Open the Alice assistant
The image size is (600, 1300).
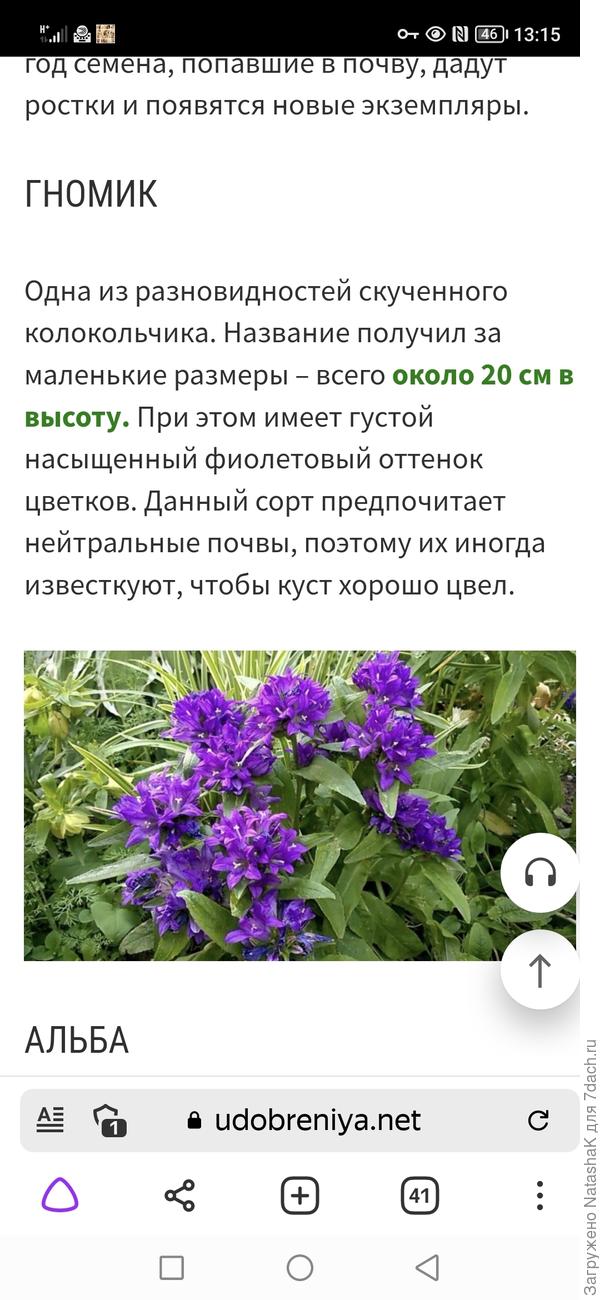click(x=60, y=1195)
